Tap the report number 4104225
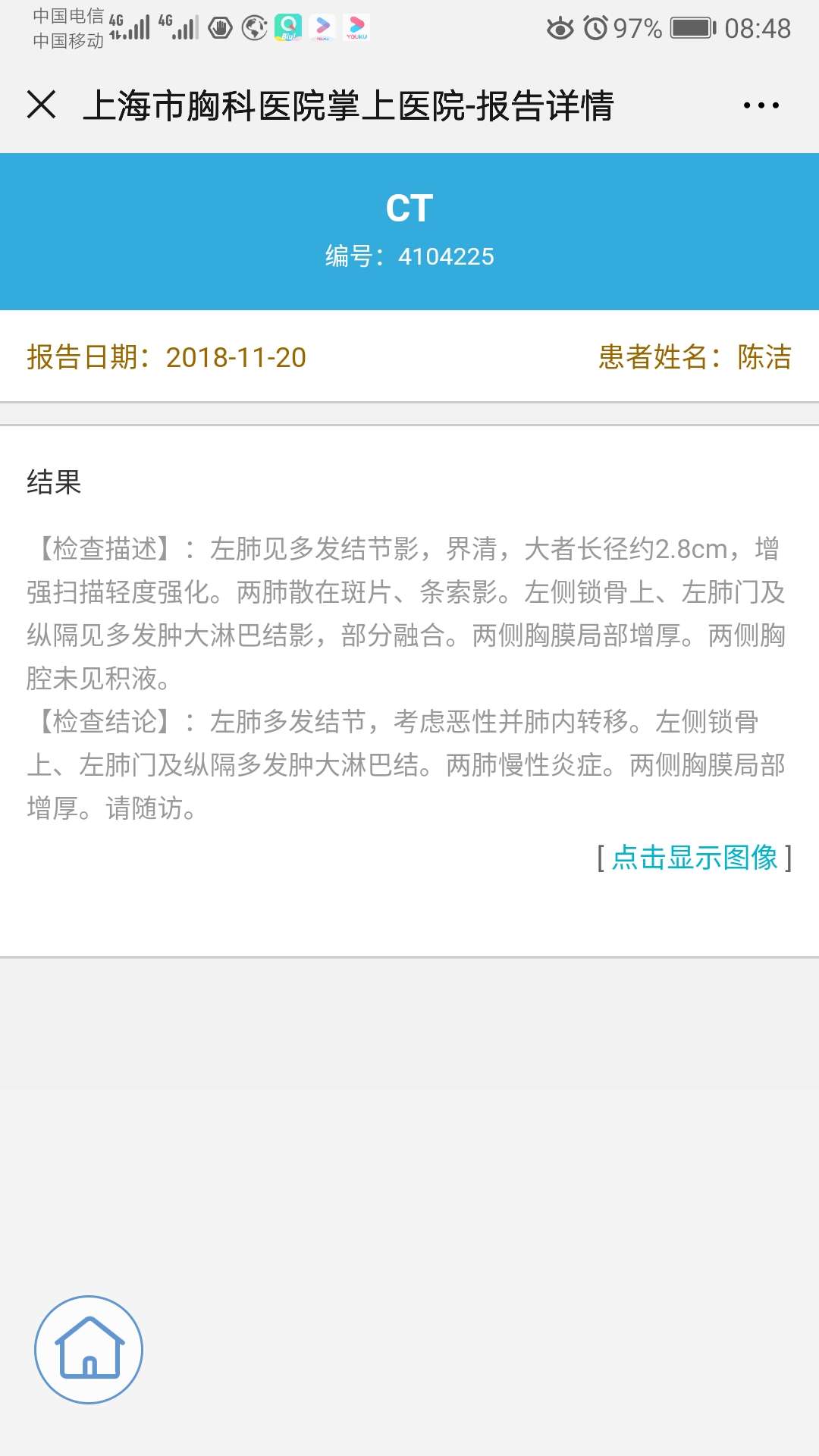 click(409, 256)
